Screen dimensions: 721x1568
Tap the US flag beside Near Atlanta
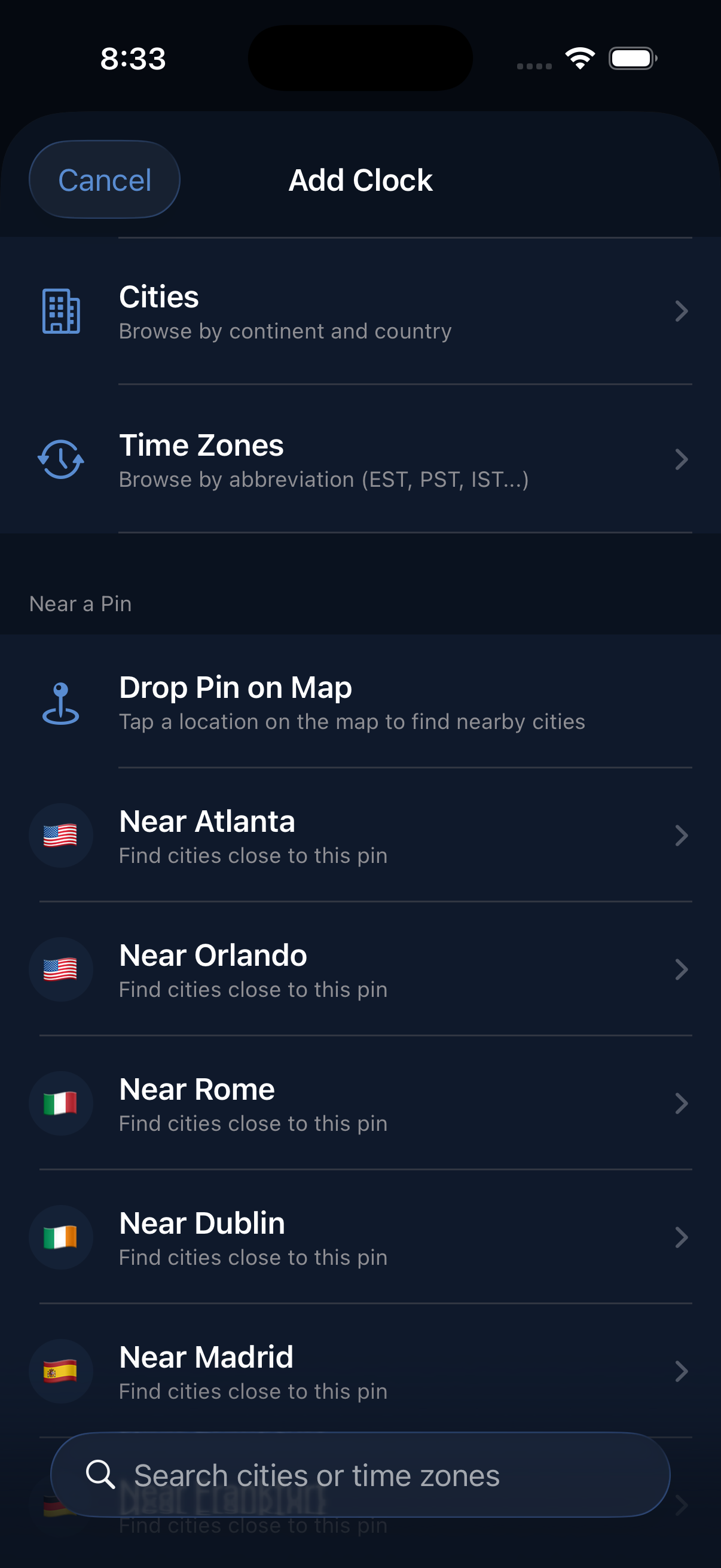coord(61,835)
